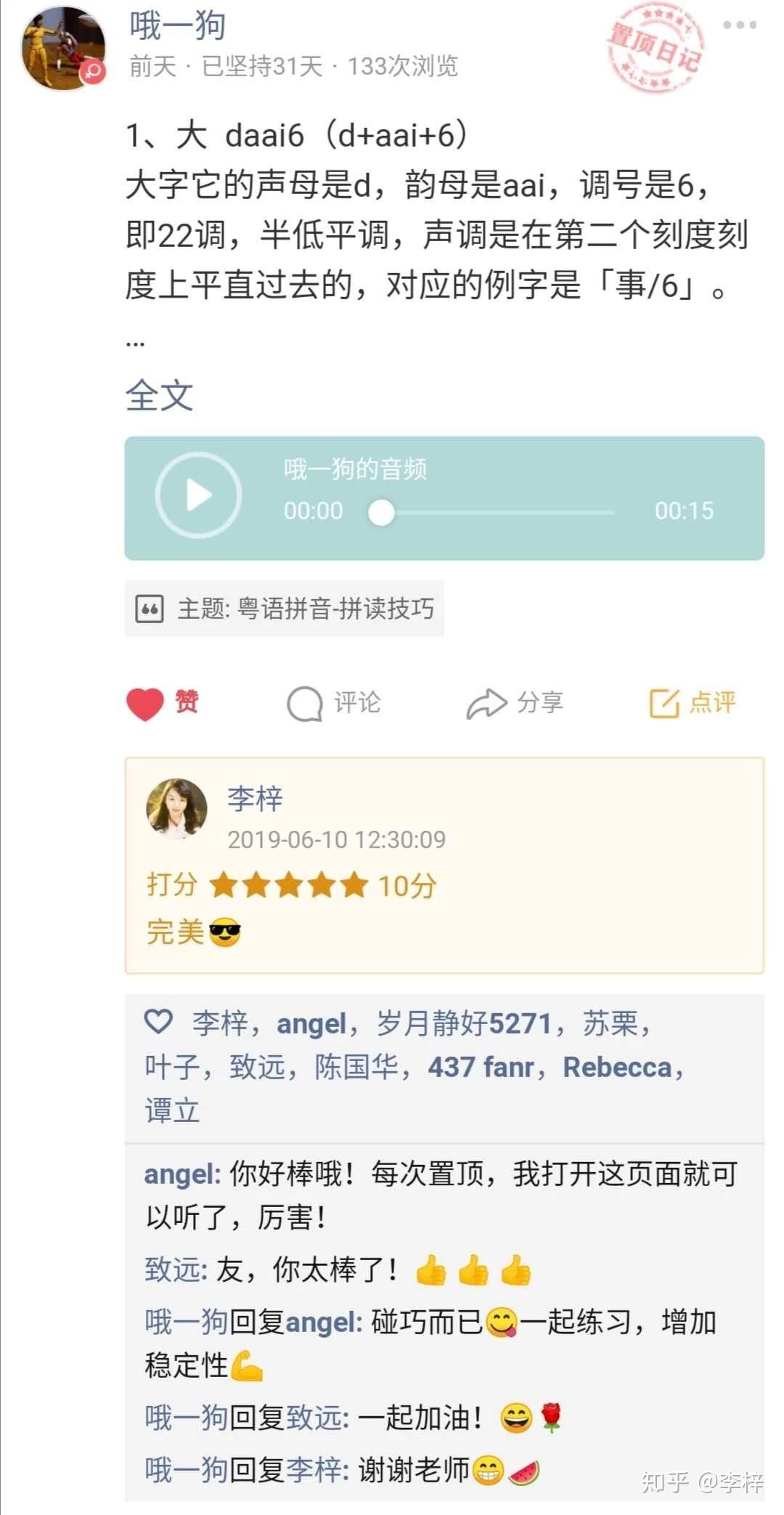Viewport: 784px width, 1515px height.
Task: Open 点评 to review
Action: pyautogui.click(x=693, y=702)
